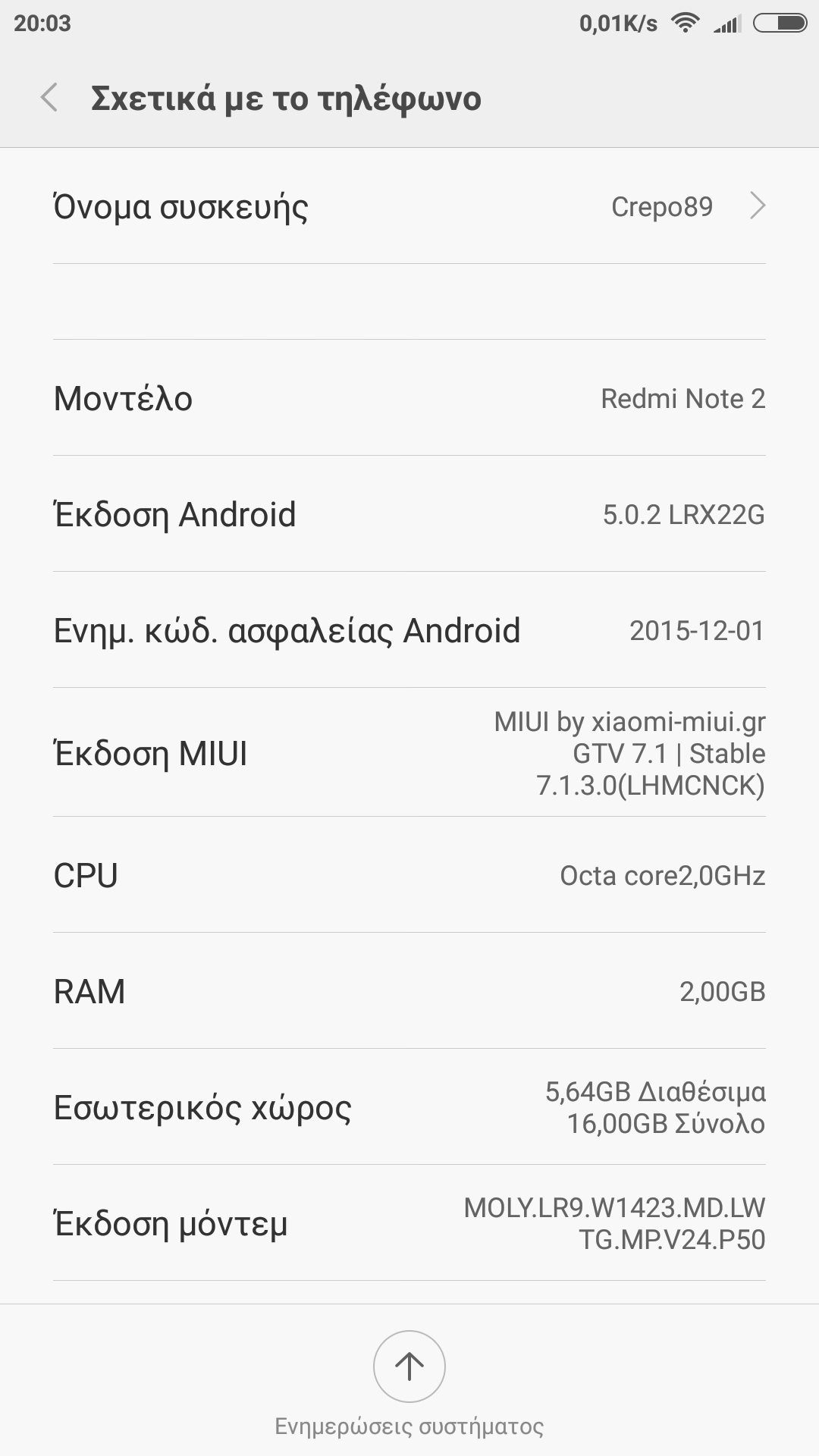Go back from Σχετικά με το τηλέφωνο
This screenshot has width=819, height=1456.
50,98
